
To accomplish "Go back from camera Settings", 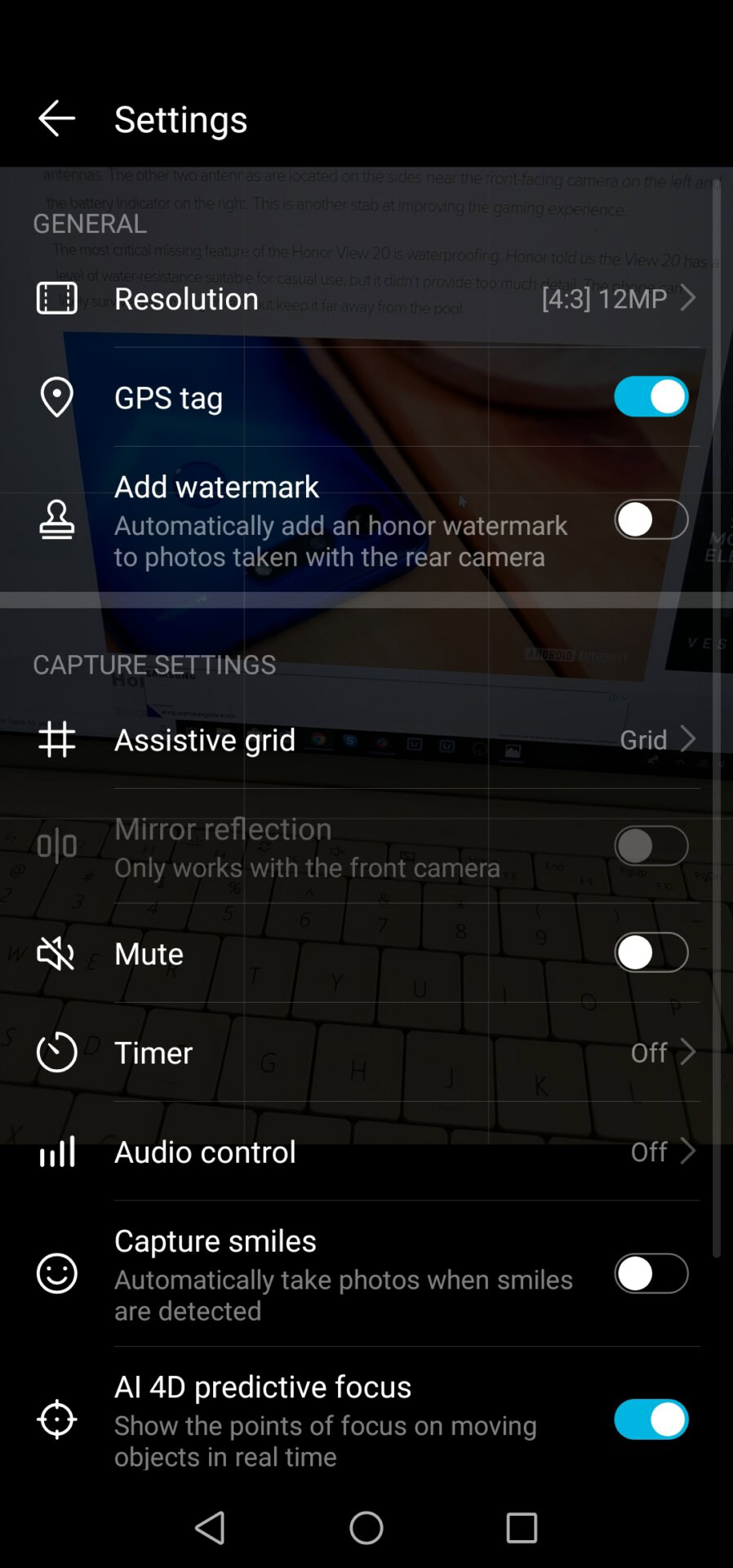I will (56, 119).
